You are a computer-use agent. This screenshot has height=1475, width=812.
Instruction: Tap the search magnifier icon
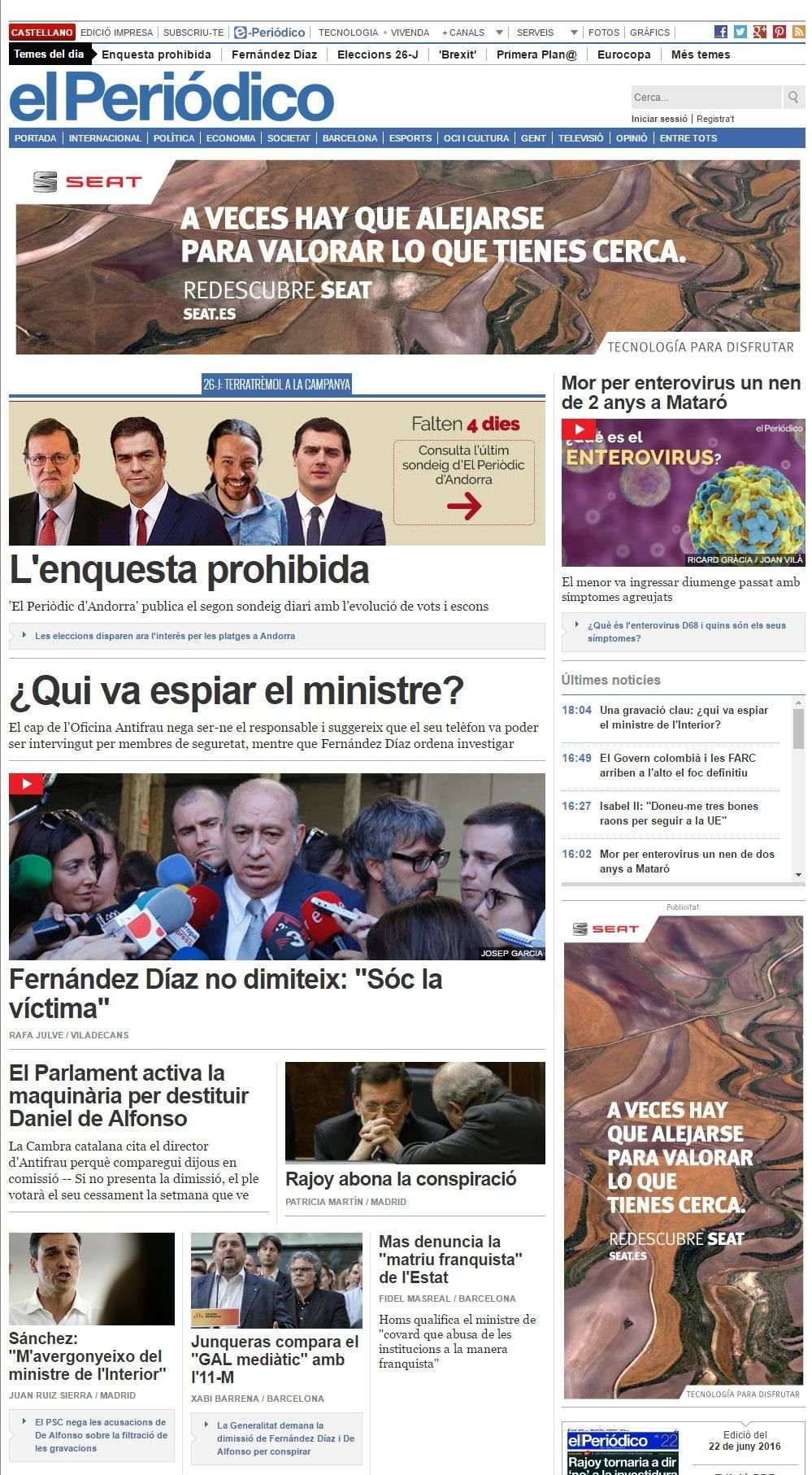coord(793,98)
